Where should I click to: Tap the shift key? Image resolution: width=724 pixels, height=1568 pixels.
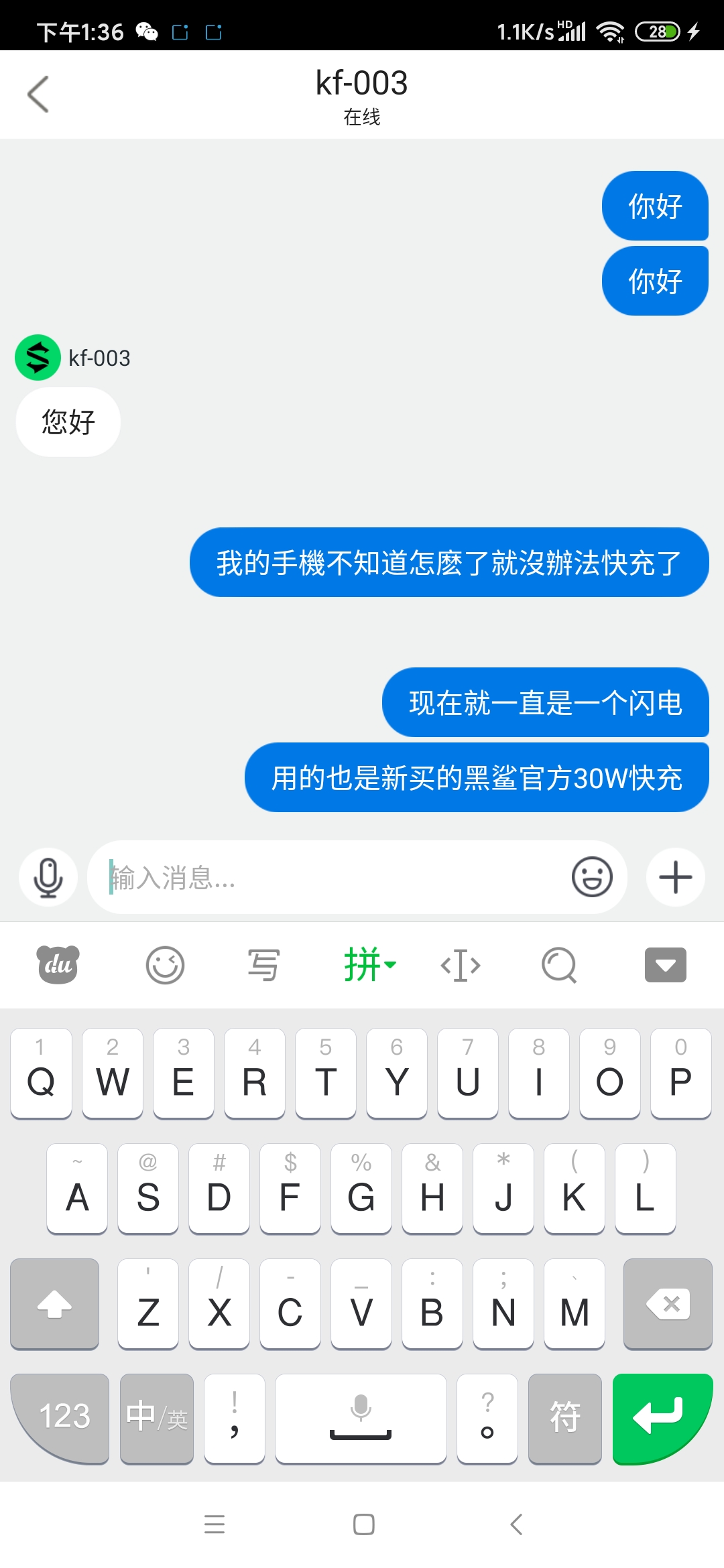54,1303
